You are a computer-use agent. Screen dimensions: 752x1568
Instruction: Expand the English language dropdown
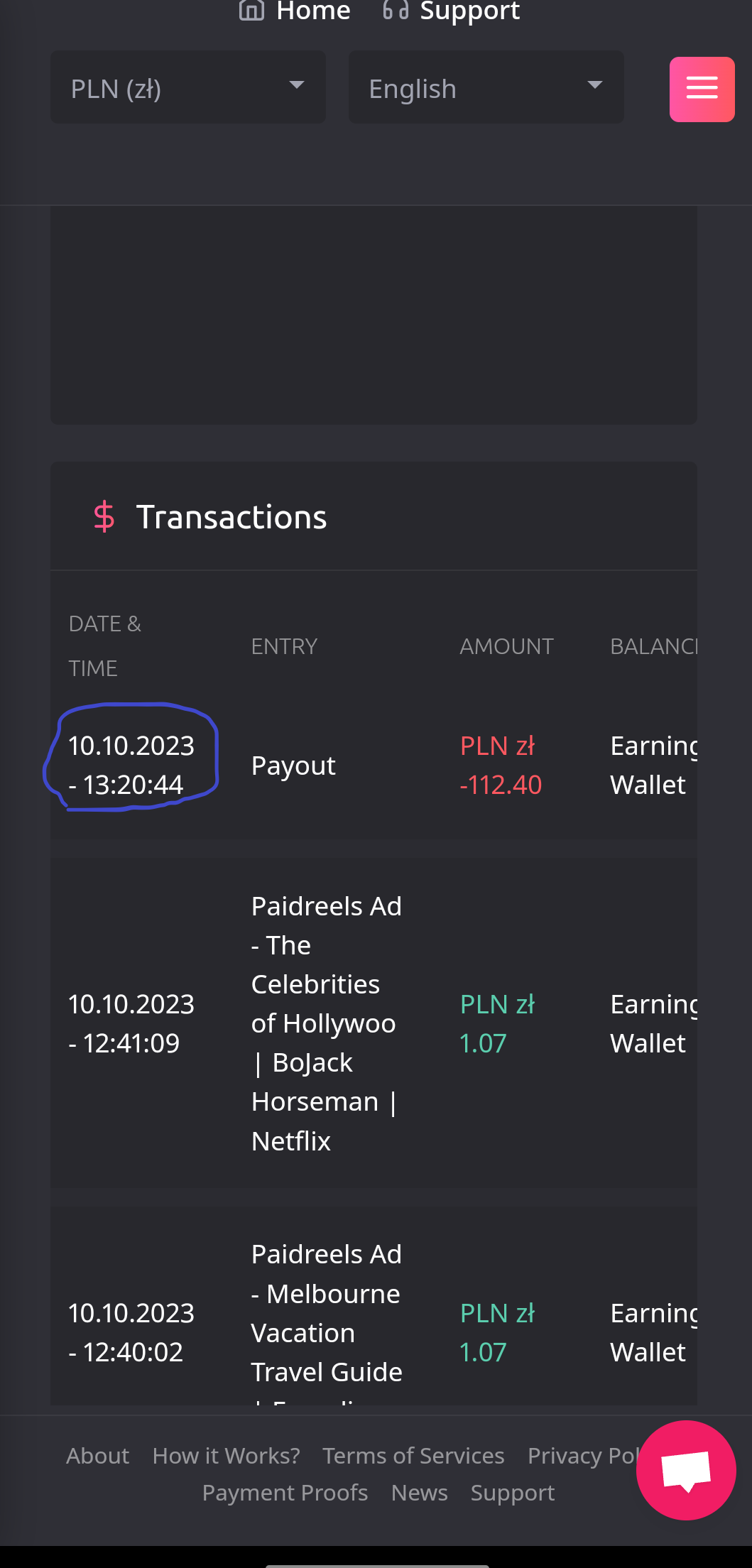click(x=486, y=87)
